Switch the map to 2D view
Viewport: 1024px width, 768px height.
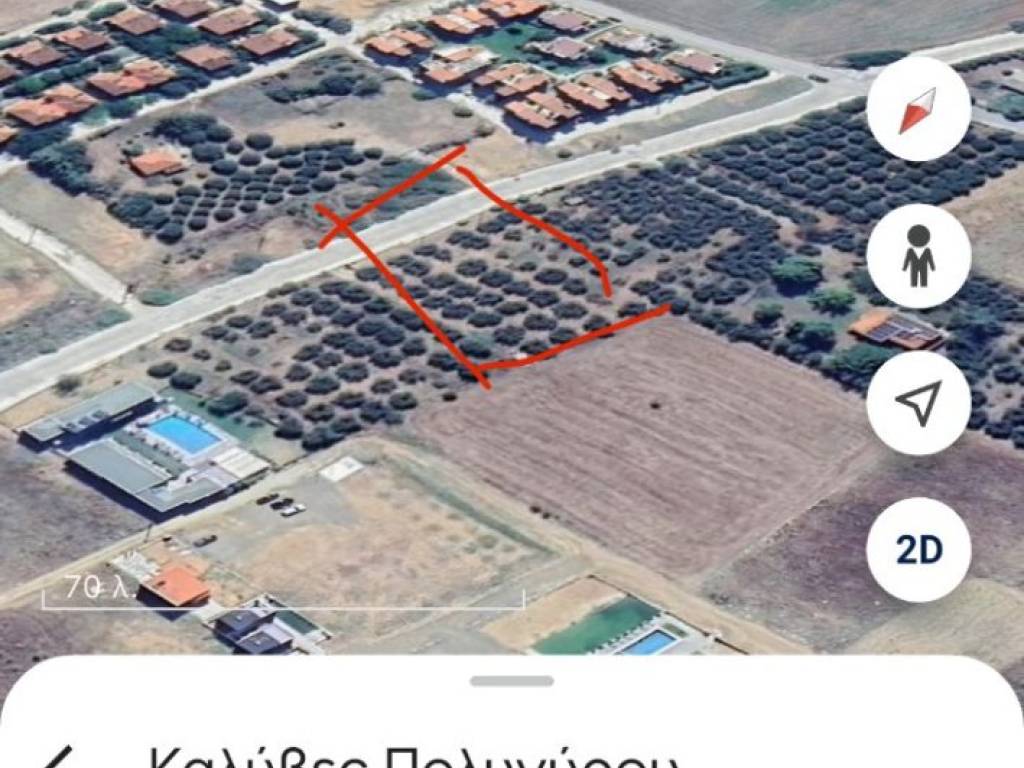(918, 549)
